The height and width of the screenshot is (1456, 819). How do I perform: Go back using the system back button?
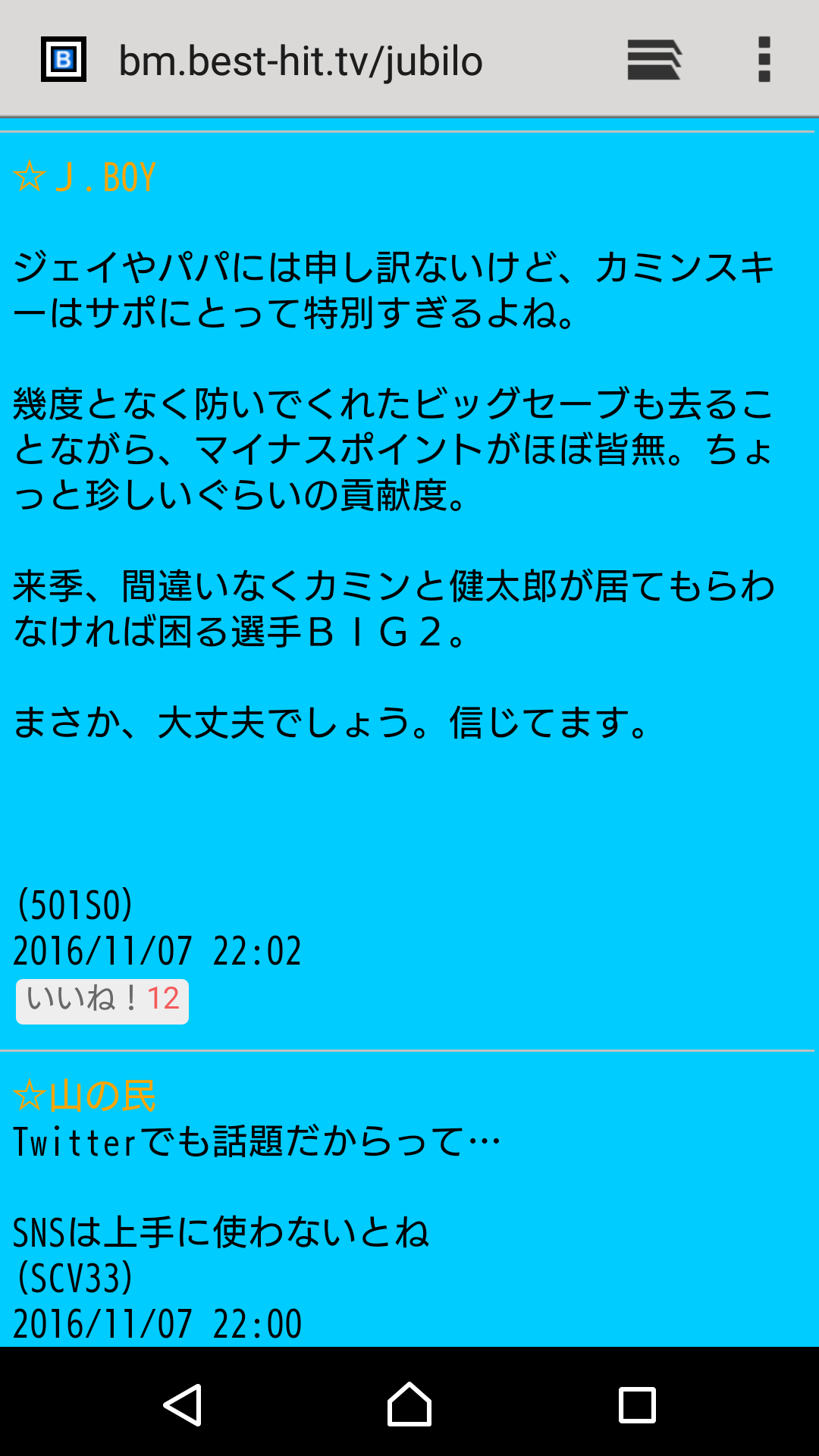pyautogui.click(x=182, y=1404)
